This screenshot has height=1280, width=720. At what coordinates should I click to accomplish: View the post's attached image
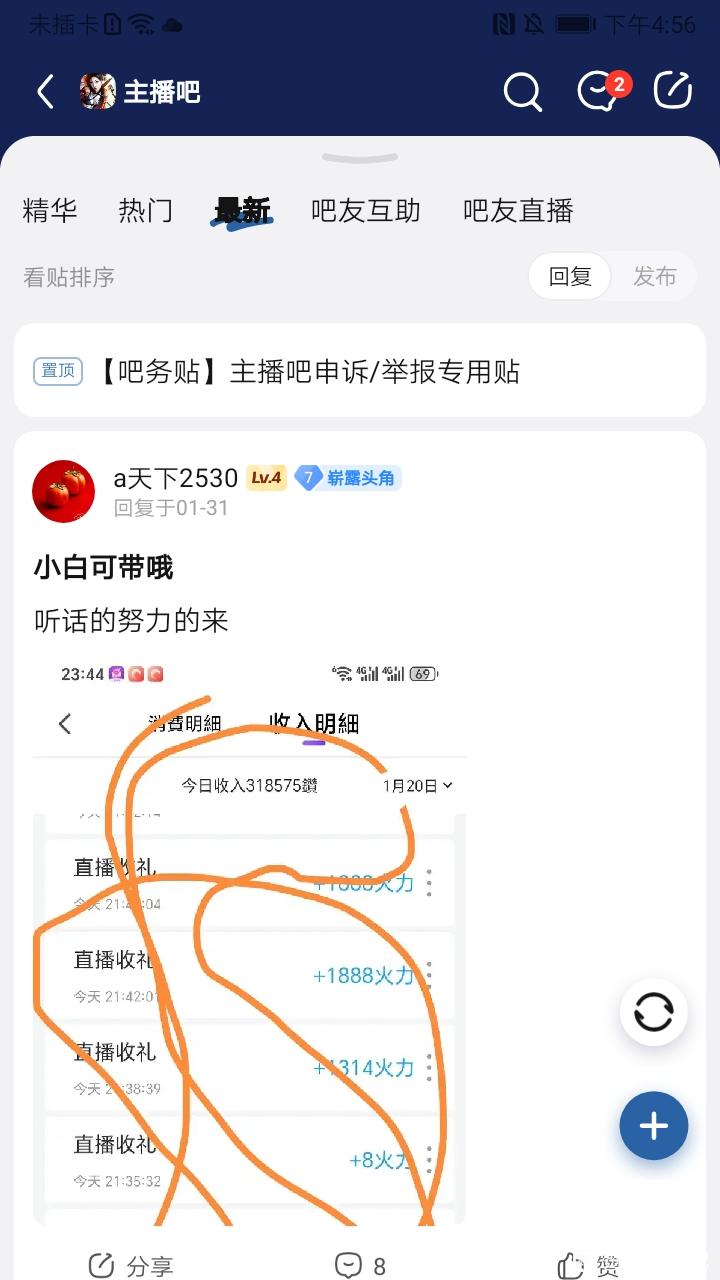(x=250, y=943)
